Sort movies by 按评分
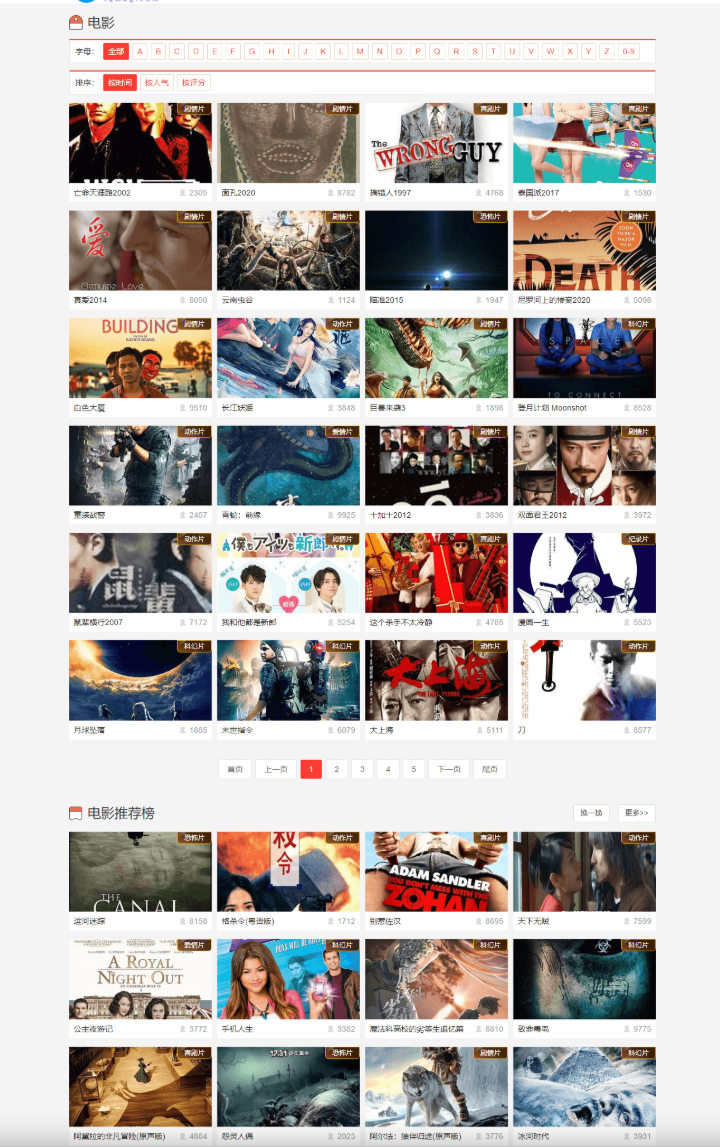720x1147 pixels. point(193,83)
